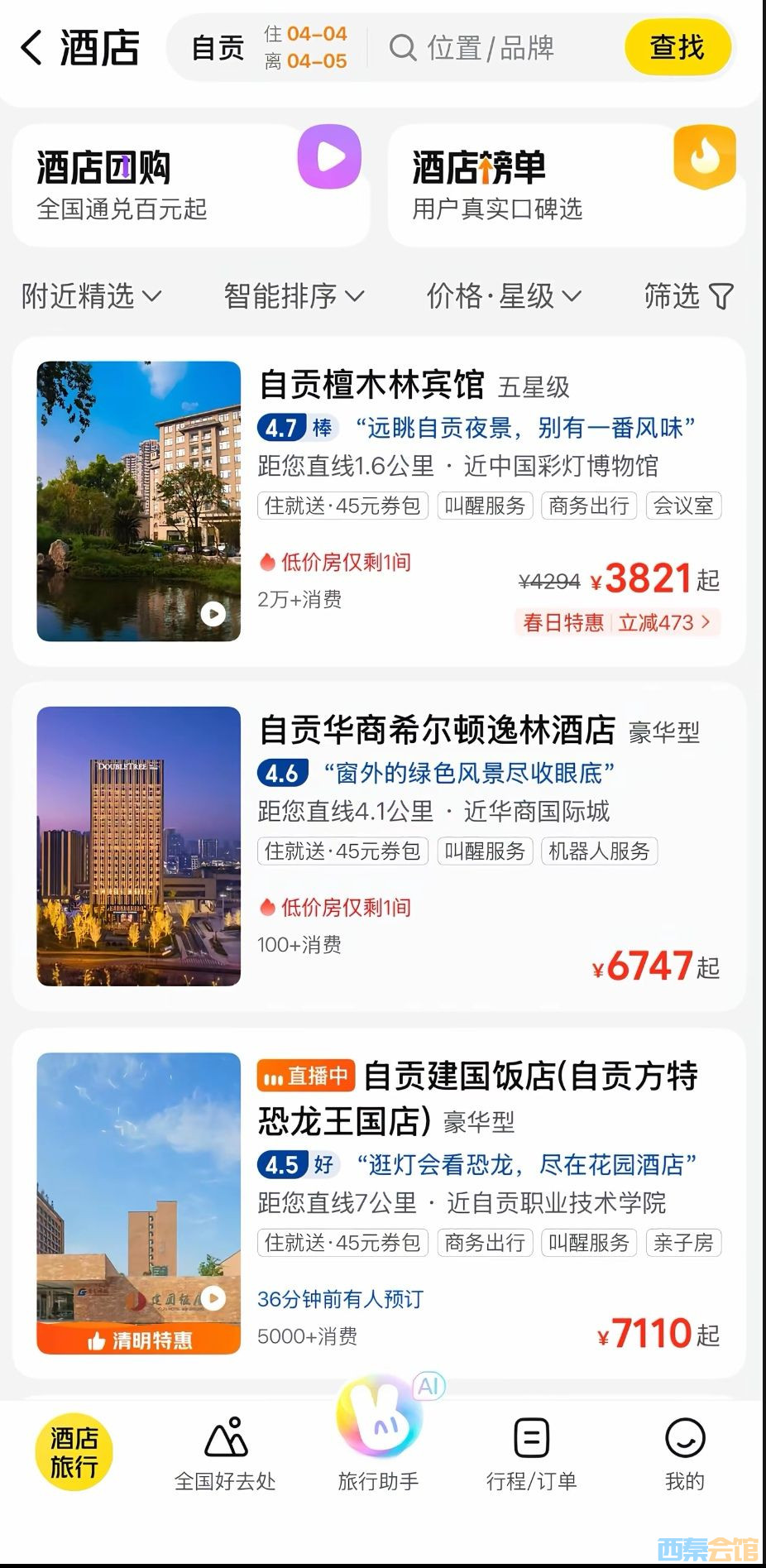Tap the 春日特惠 立减473 offer link
Viewport: 766px width, 1568px height.
tap(617, 622)
